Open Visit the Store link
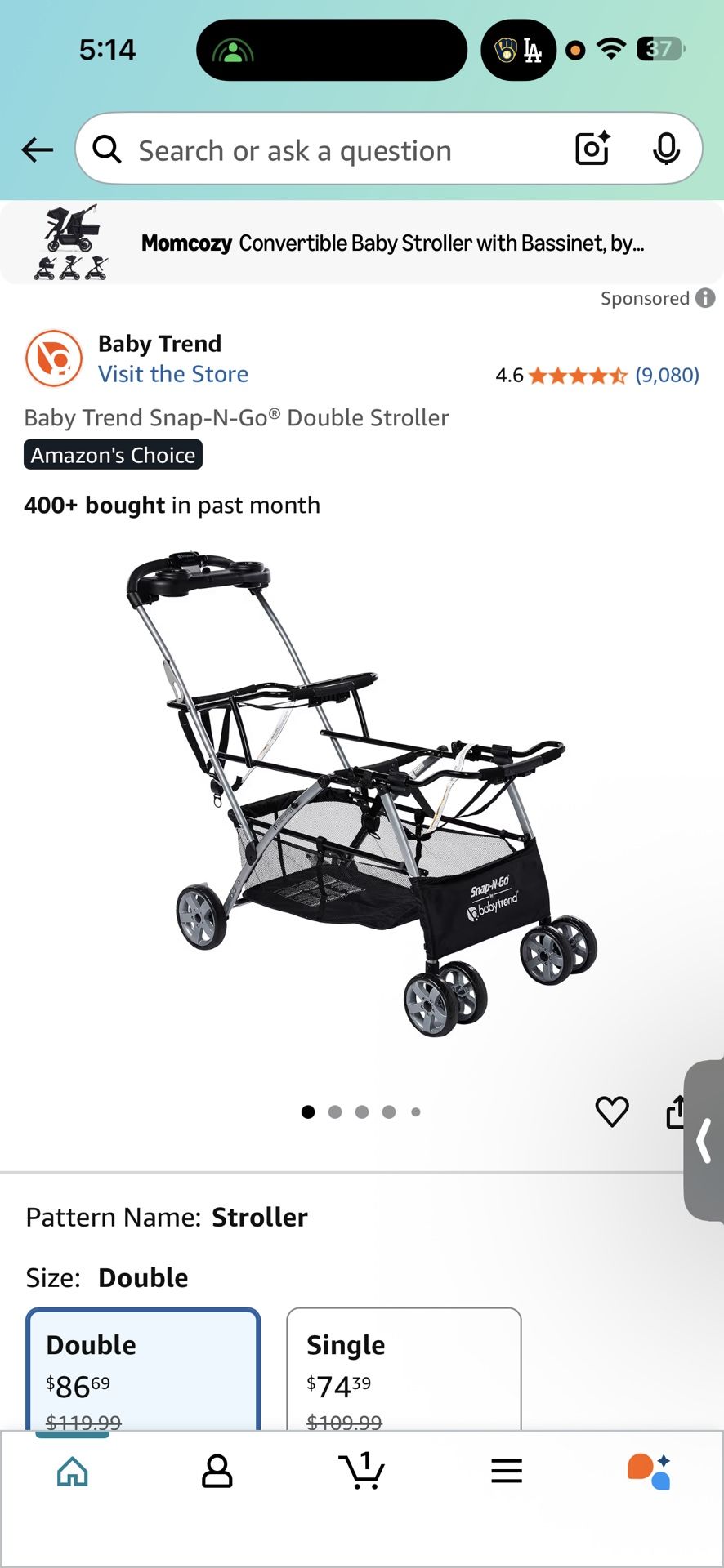724x1568 pixels. (x=173, y=374)
